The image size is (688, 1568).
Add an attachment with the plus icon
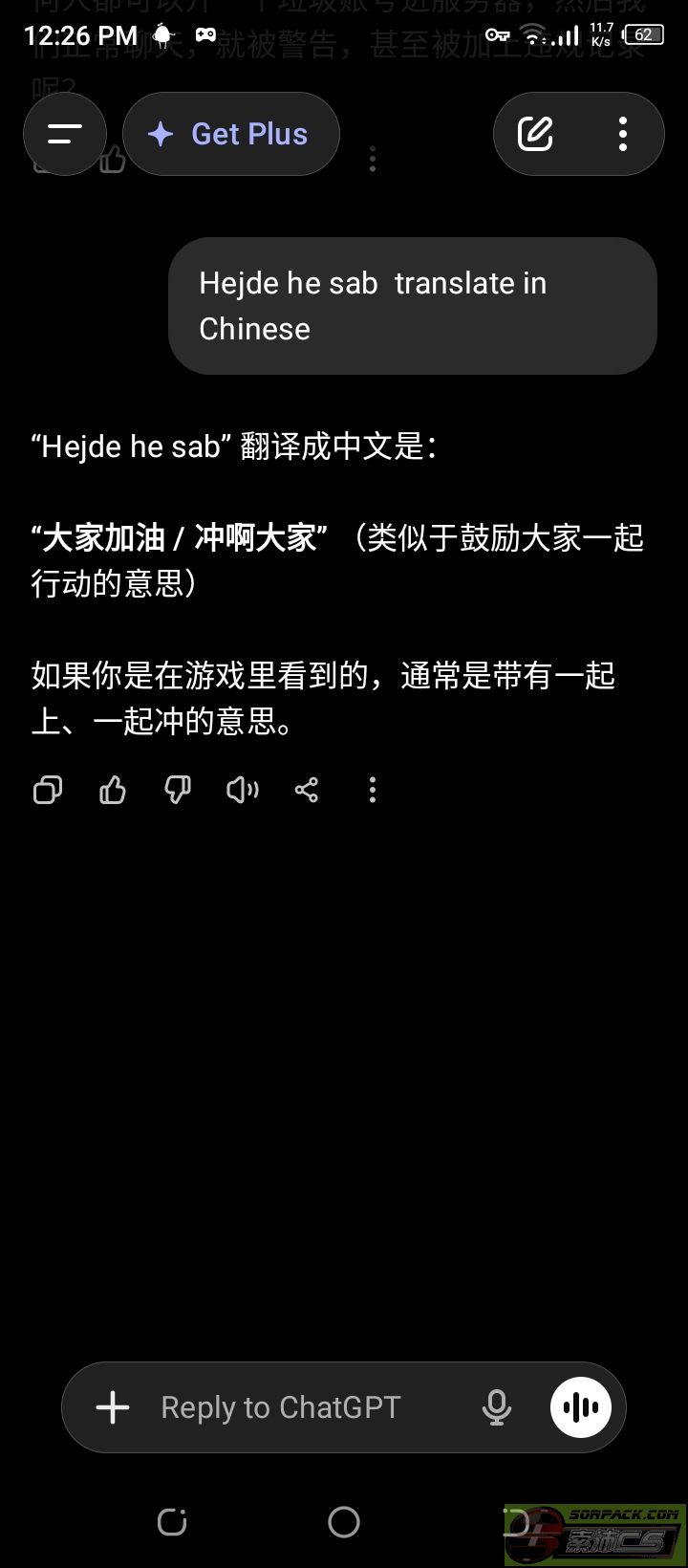[113, 1407]
